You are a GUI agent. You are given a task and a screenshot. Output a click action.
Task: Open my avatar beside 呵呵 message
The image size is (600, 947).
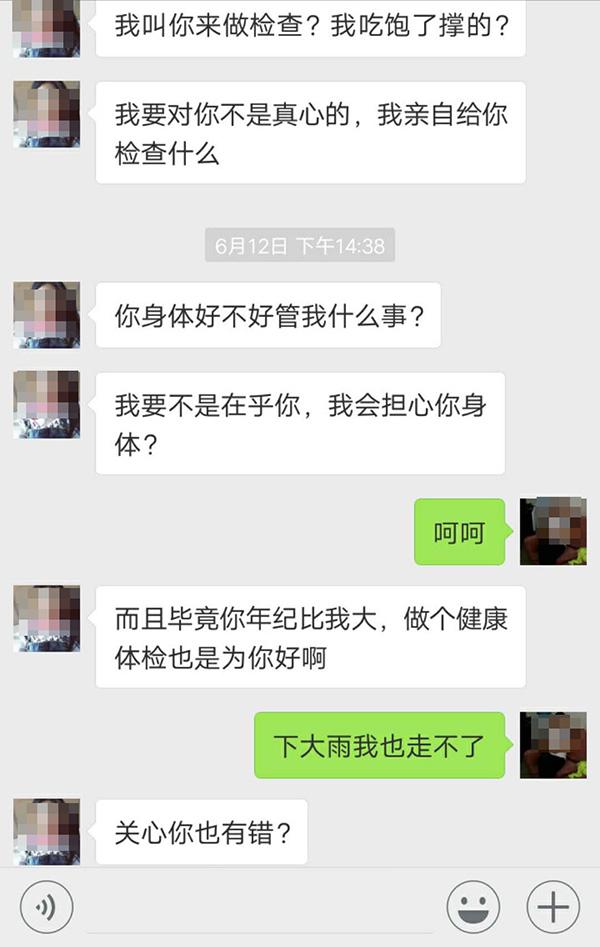[553, 531]
